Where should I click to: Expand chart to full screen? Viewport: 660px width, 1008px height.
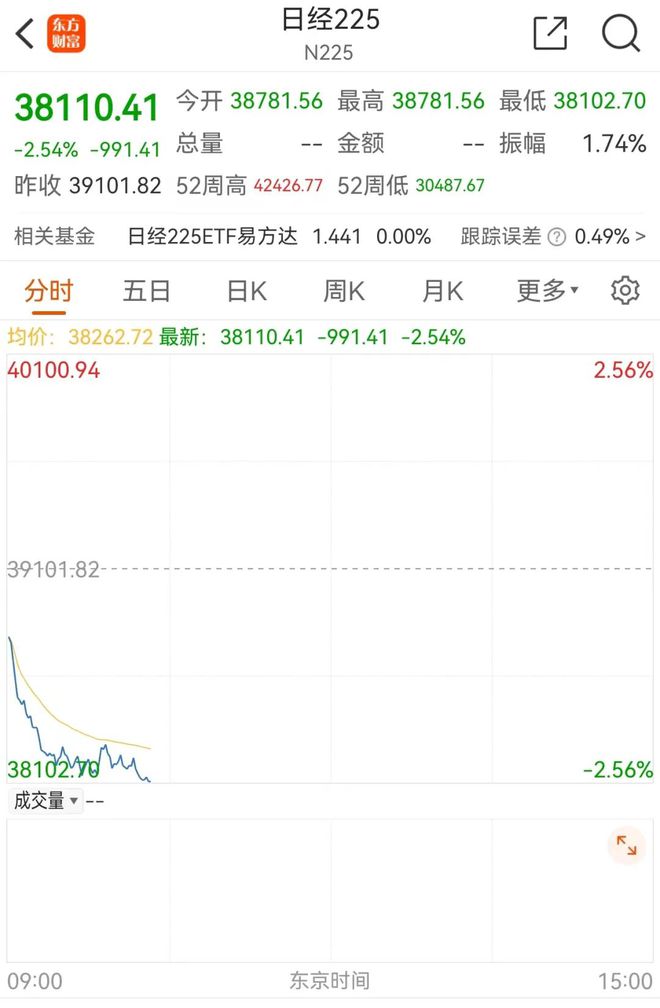click(x=627, y=846)
